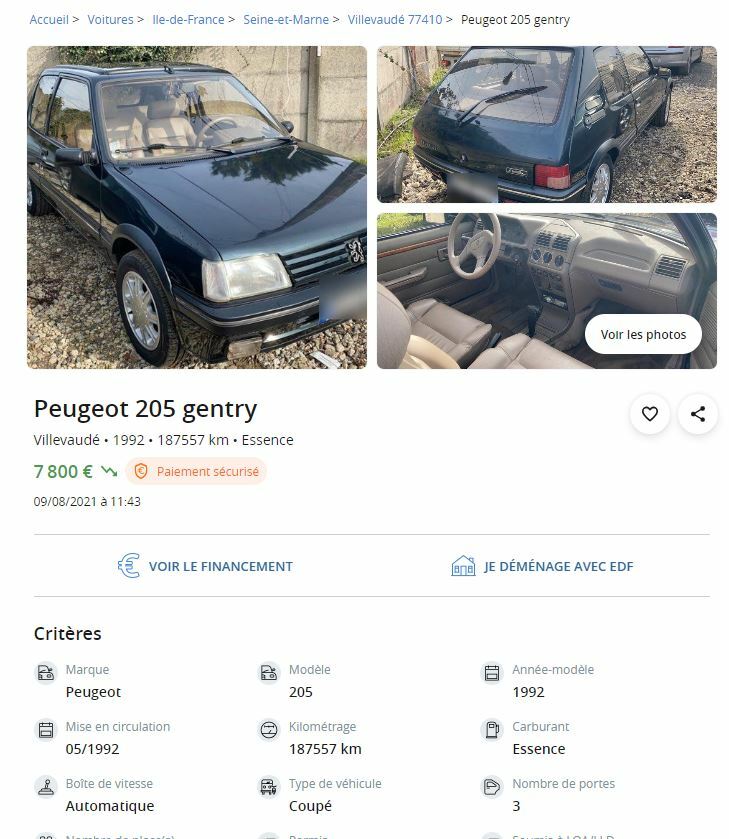Share this Peugeot 205 listing
The image size is (729, 839).
pos(698,414)
